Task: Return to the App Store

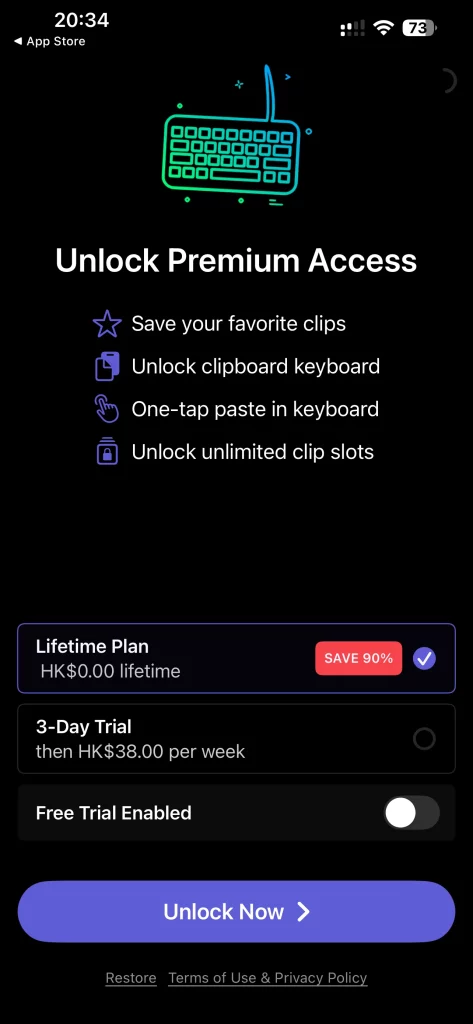Action: (x=50, y=41)
